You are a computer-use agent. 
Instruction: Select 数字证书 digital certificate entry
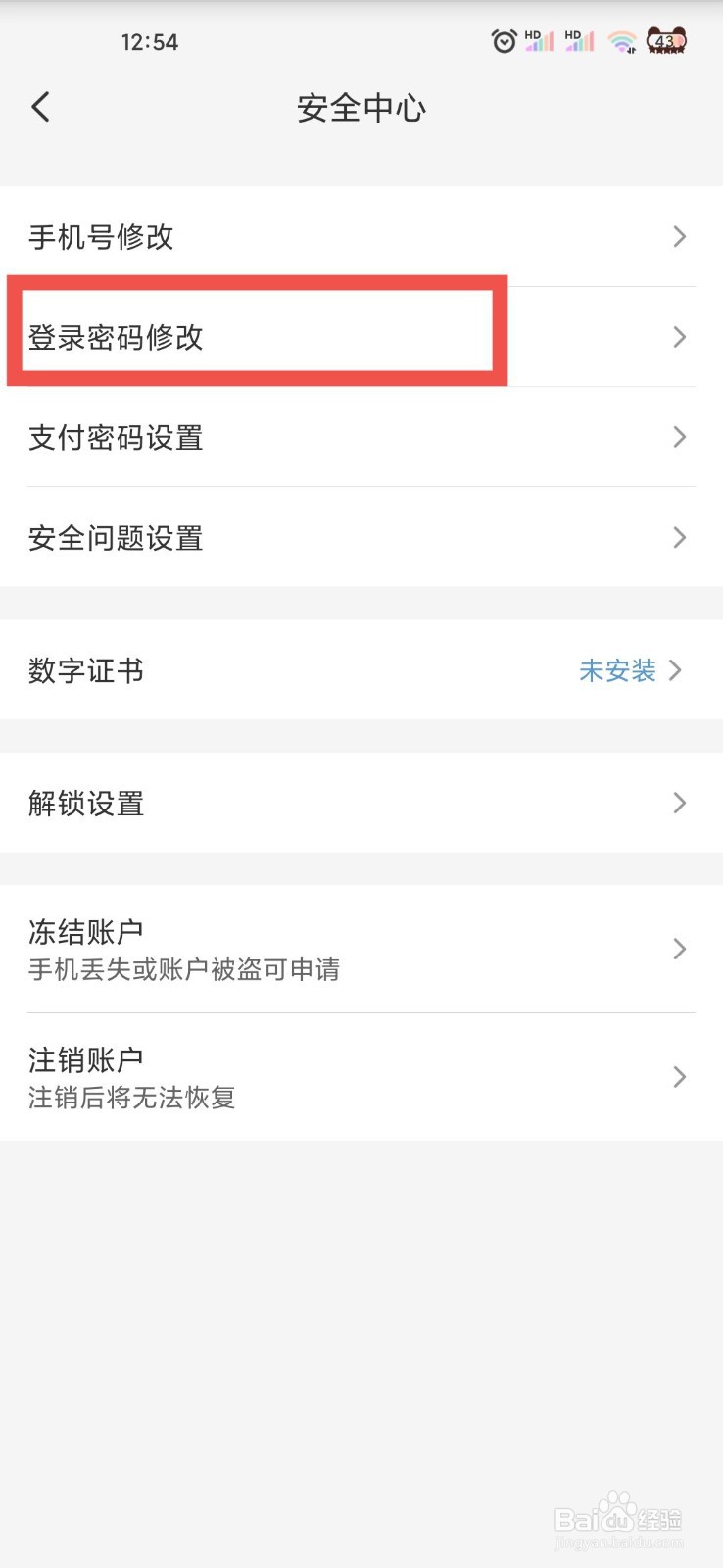coord(86,670)
